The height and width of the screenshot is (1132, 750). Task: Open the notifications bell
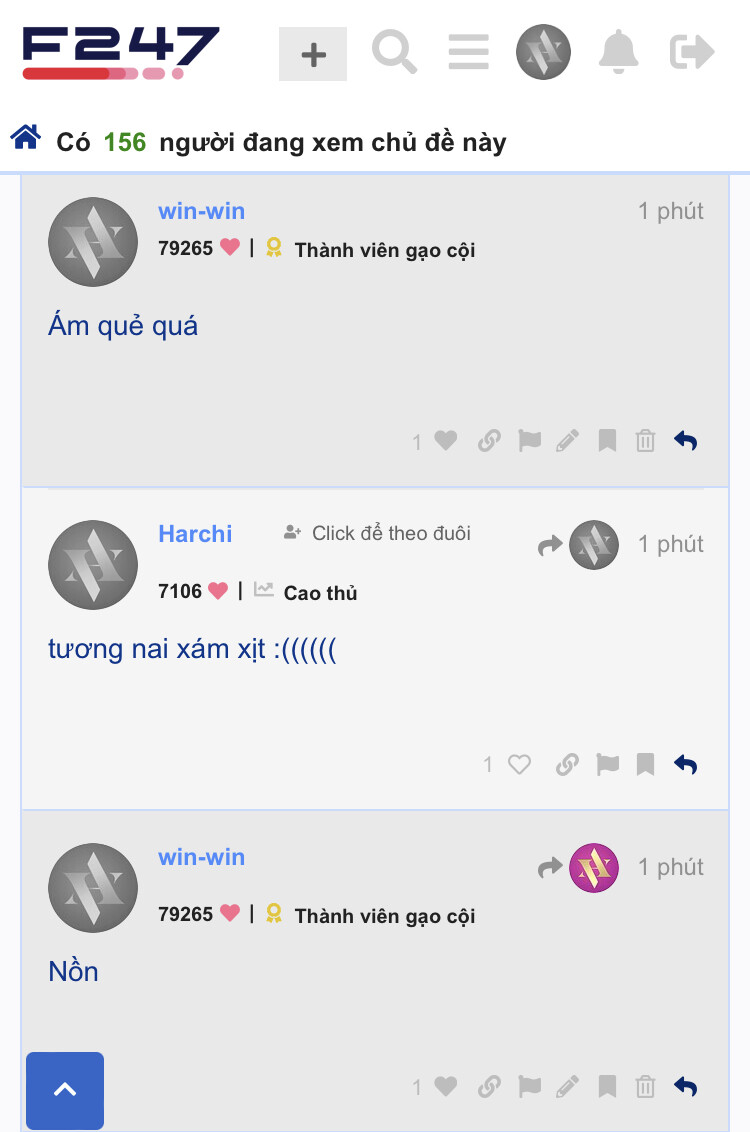coord(618,52)
